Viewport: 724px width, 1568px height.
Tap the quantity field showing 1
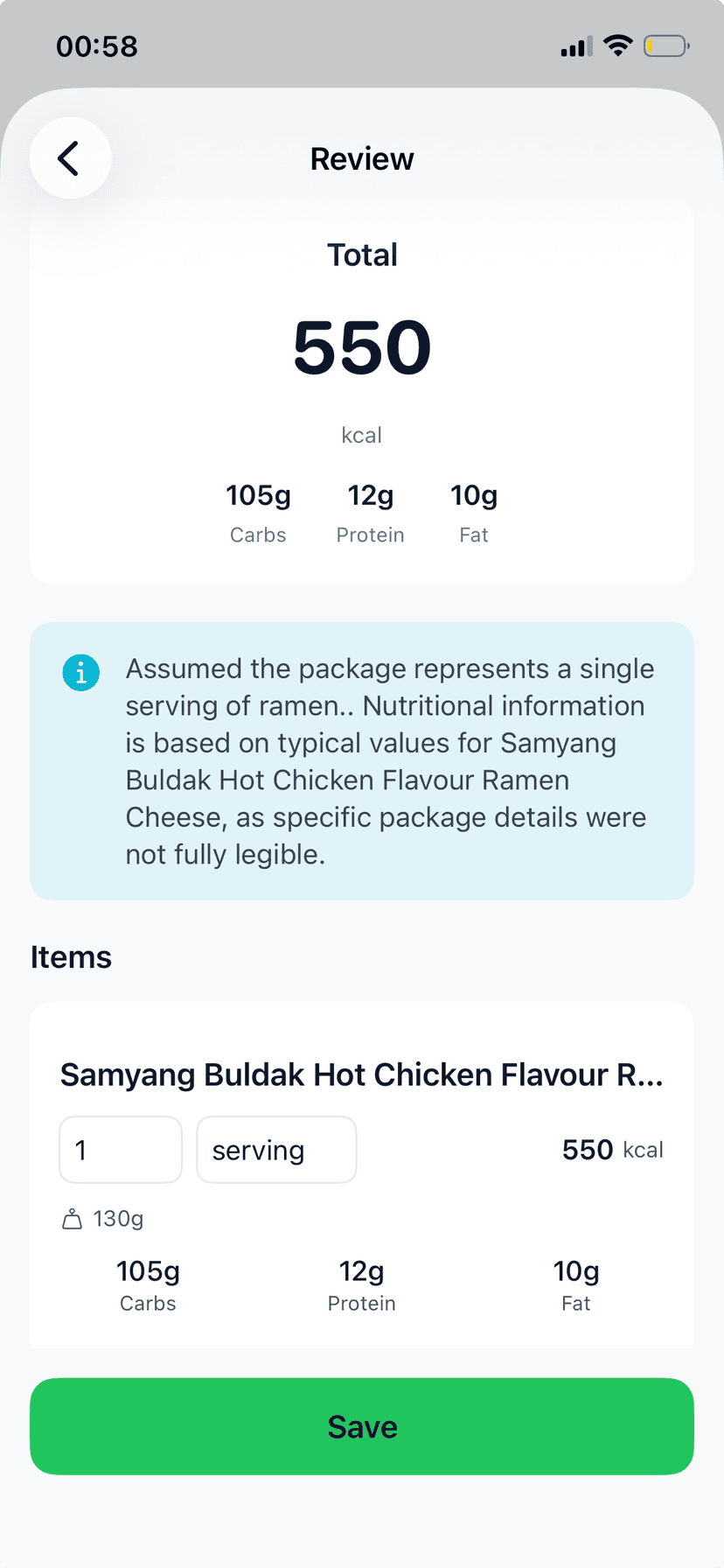(x=120, y=1150)
